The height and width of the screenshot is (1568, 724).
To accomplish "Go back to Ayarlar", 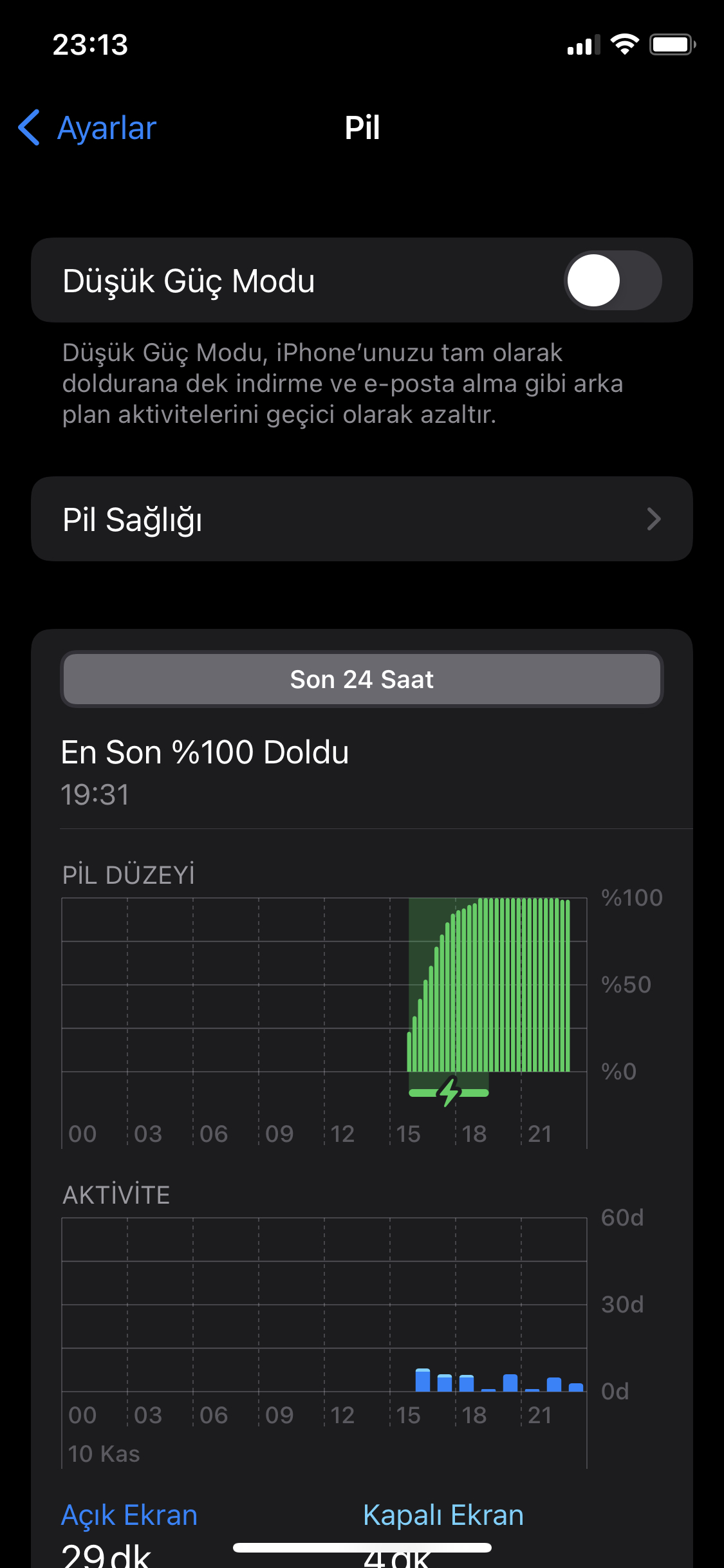I will coord(88,127).
